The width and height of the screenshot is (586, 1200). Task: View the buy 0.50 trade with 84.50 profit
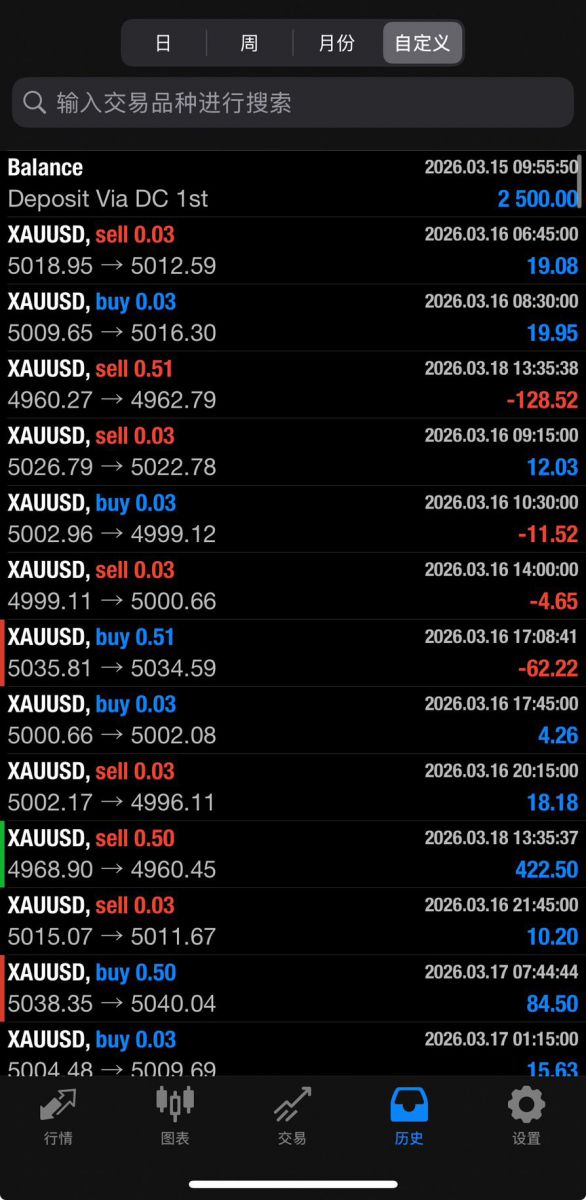293,988
